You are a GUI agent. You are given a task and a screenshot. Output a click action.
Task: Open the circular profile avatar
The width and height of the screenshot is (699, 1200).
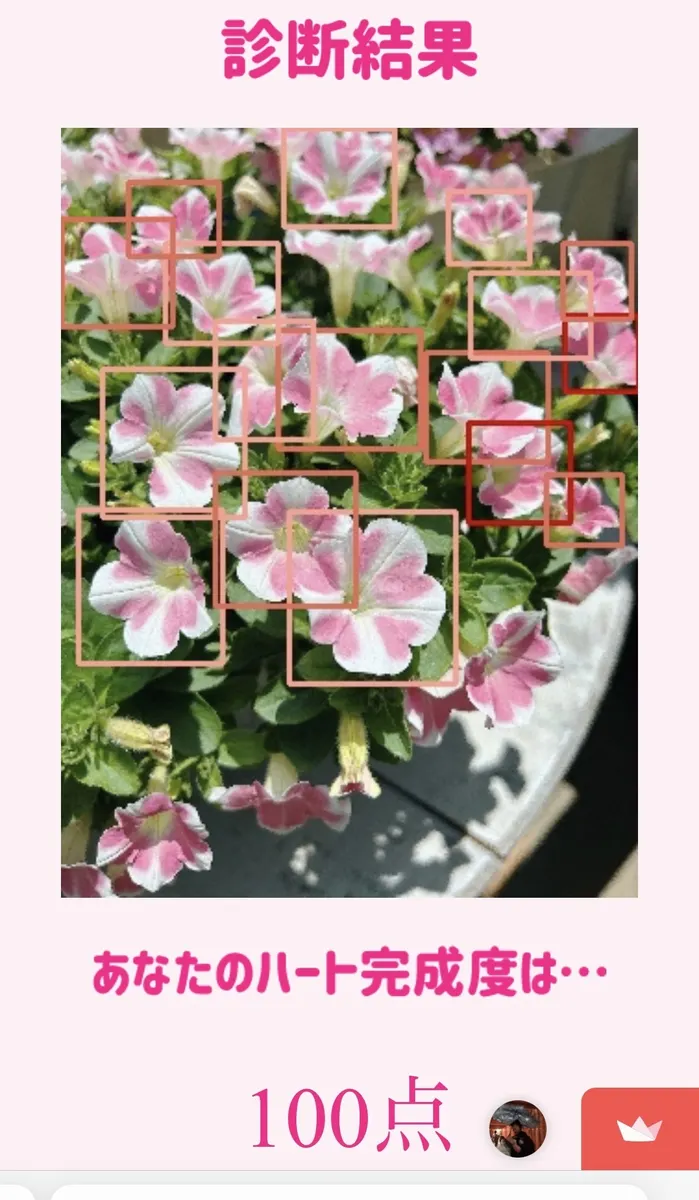click(x=517, y=1129)
